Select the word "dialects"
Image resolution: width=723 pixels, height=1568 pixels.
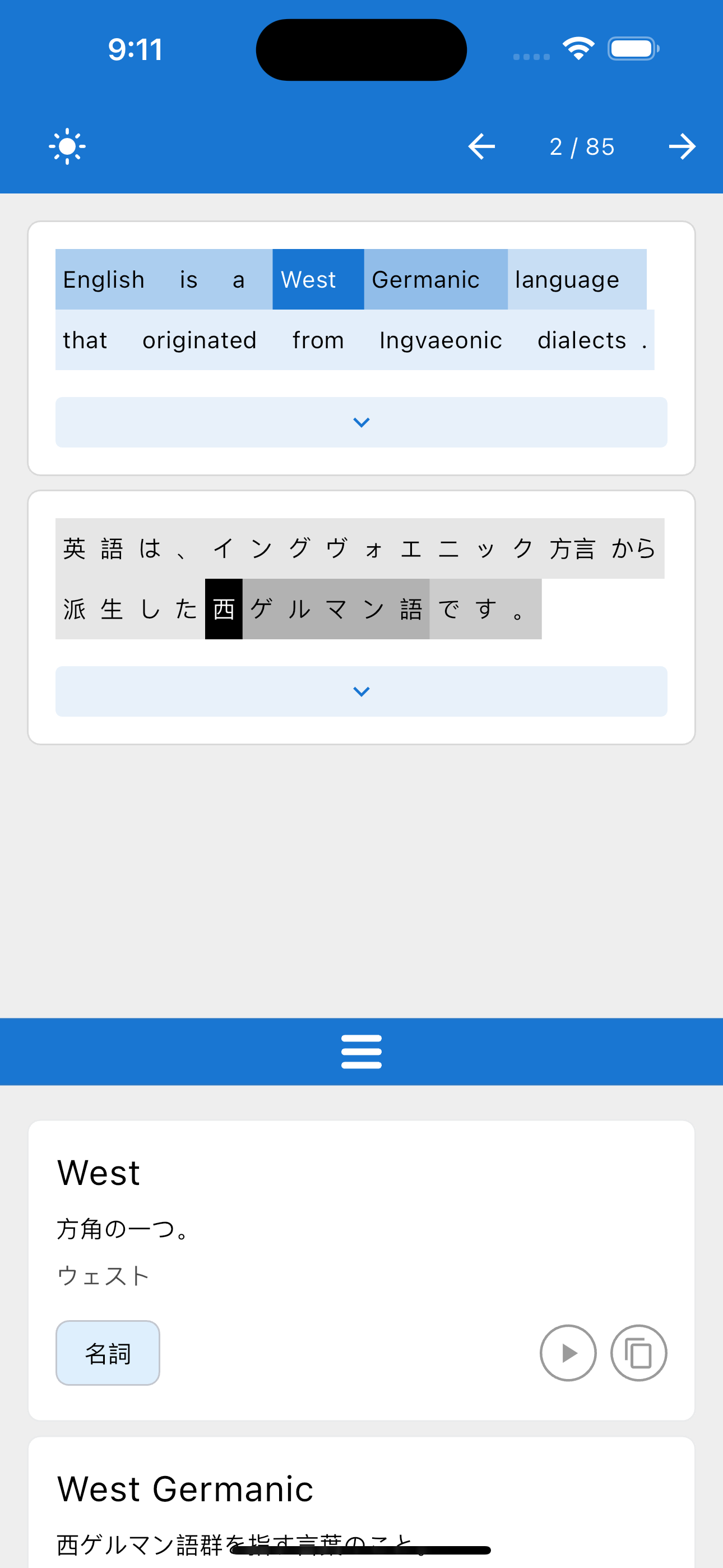(581, 340)
